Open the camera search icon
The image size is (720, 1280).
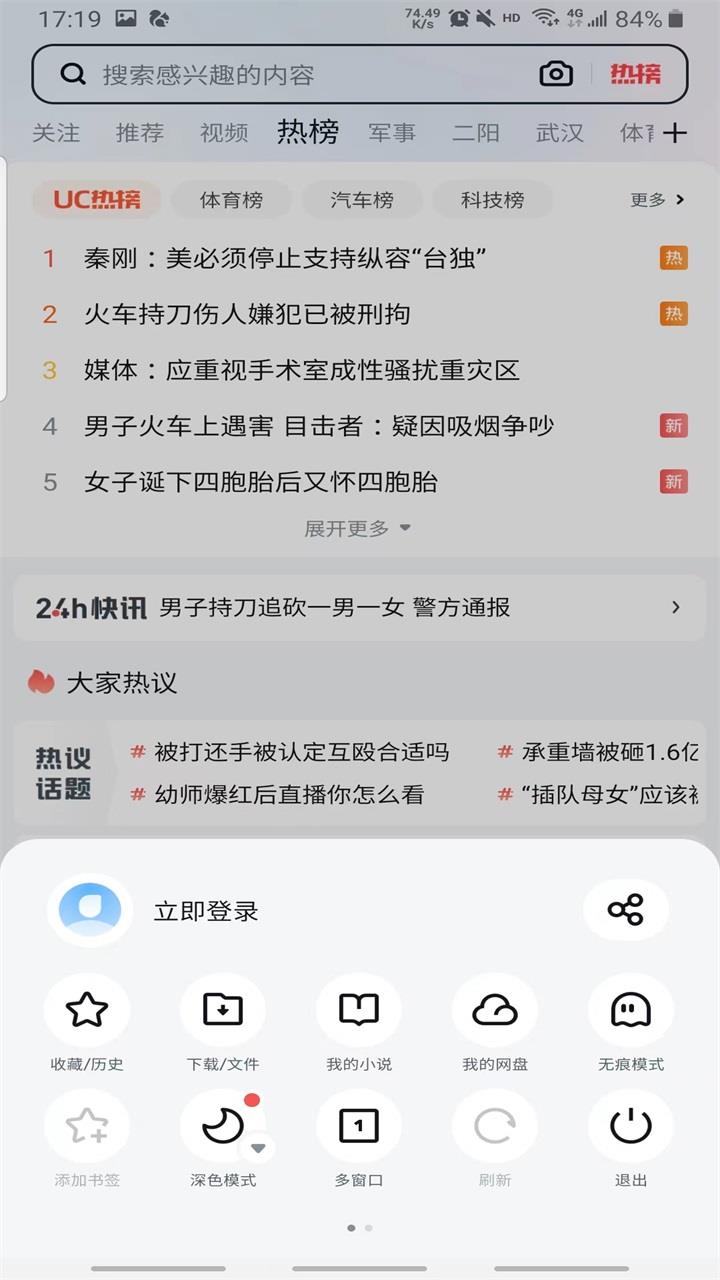tap(556, 74)
